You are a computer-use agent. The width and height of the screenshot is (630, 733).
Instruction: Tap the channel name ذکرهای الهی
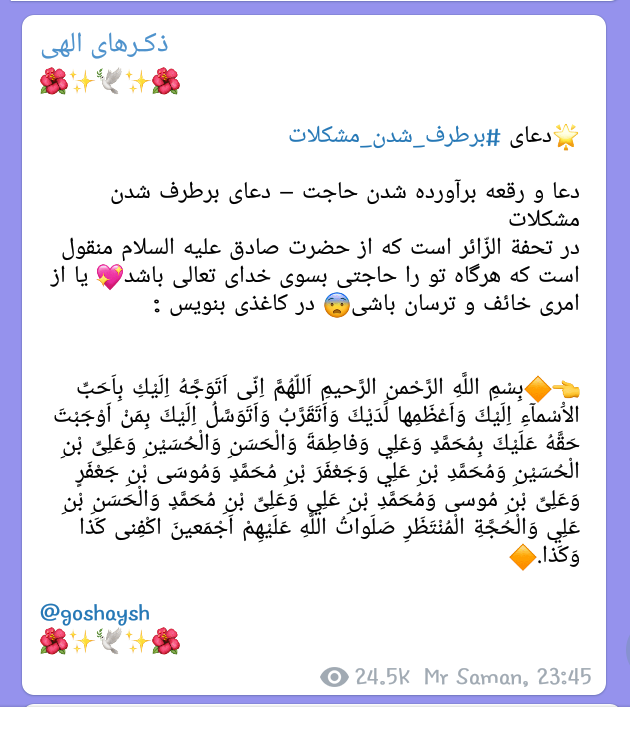tap(104, 45)
